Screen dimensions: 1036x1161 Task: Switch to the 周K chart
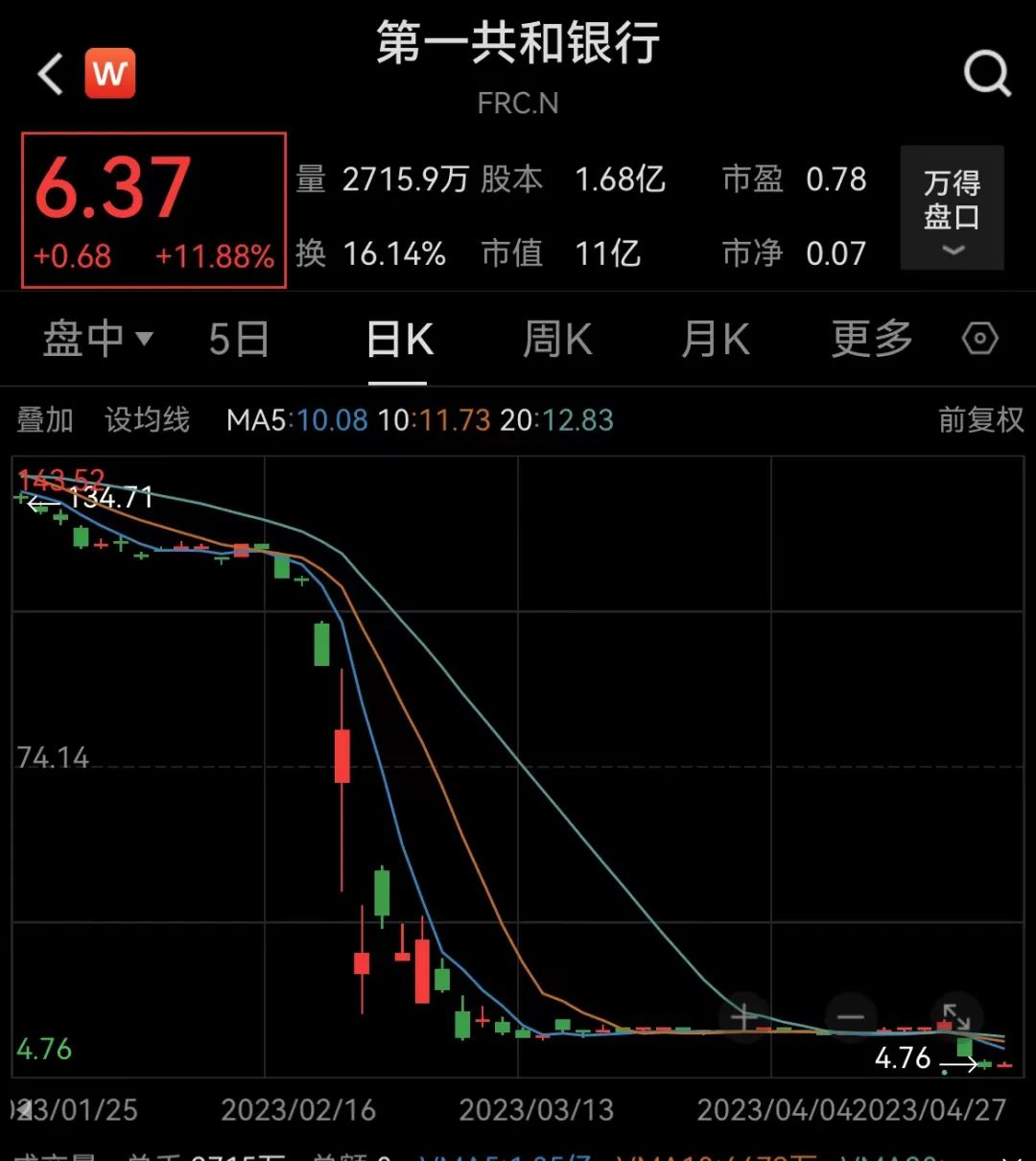click(x=557, y=339)
